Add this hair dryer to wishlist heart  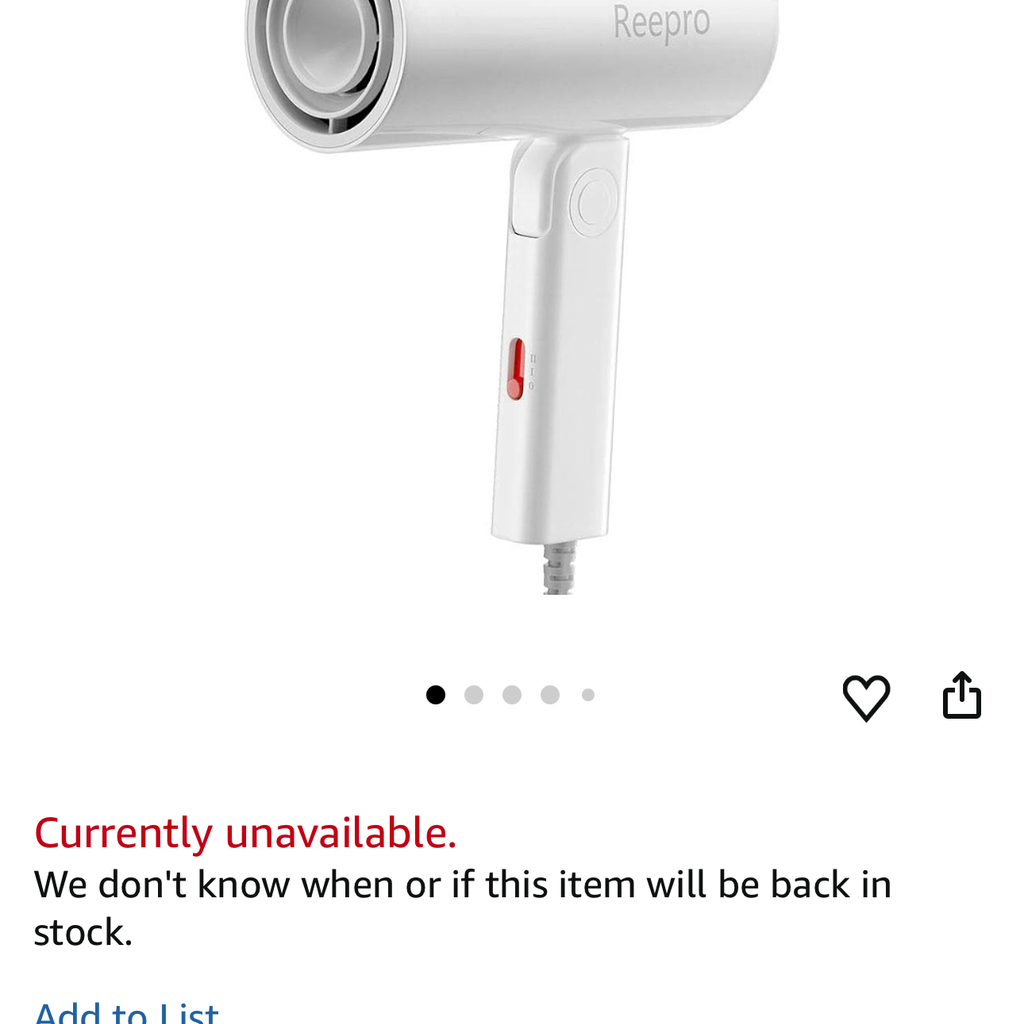(866, 697)
